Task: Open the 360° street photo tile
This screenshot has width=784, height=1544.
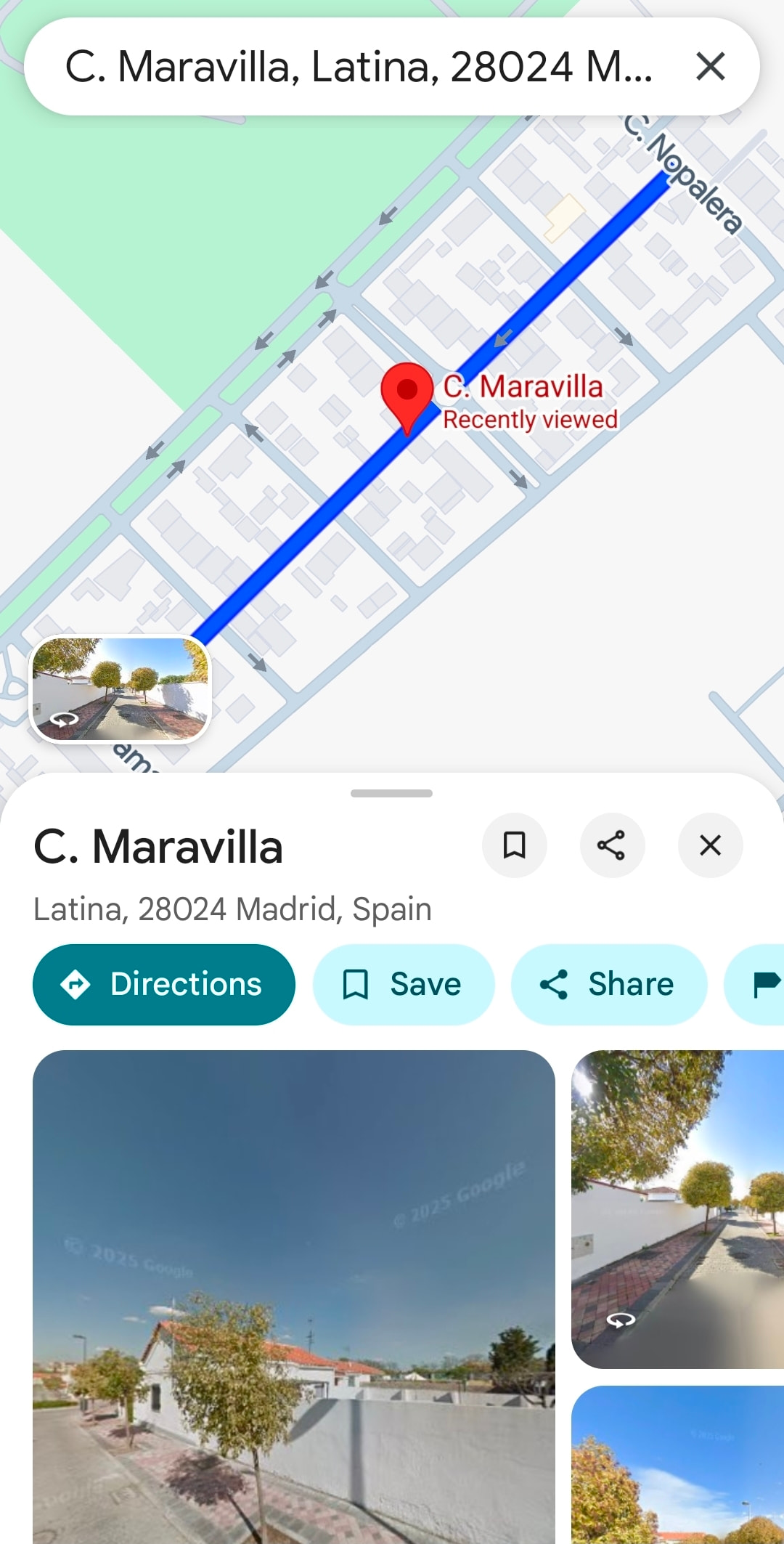Action: click(x=677, y=1209)
